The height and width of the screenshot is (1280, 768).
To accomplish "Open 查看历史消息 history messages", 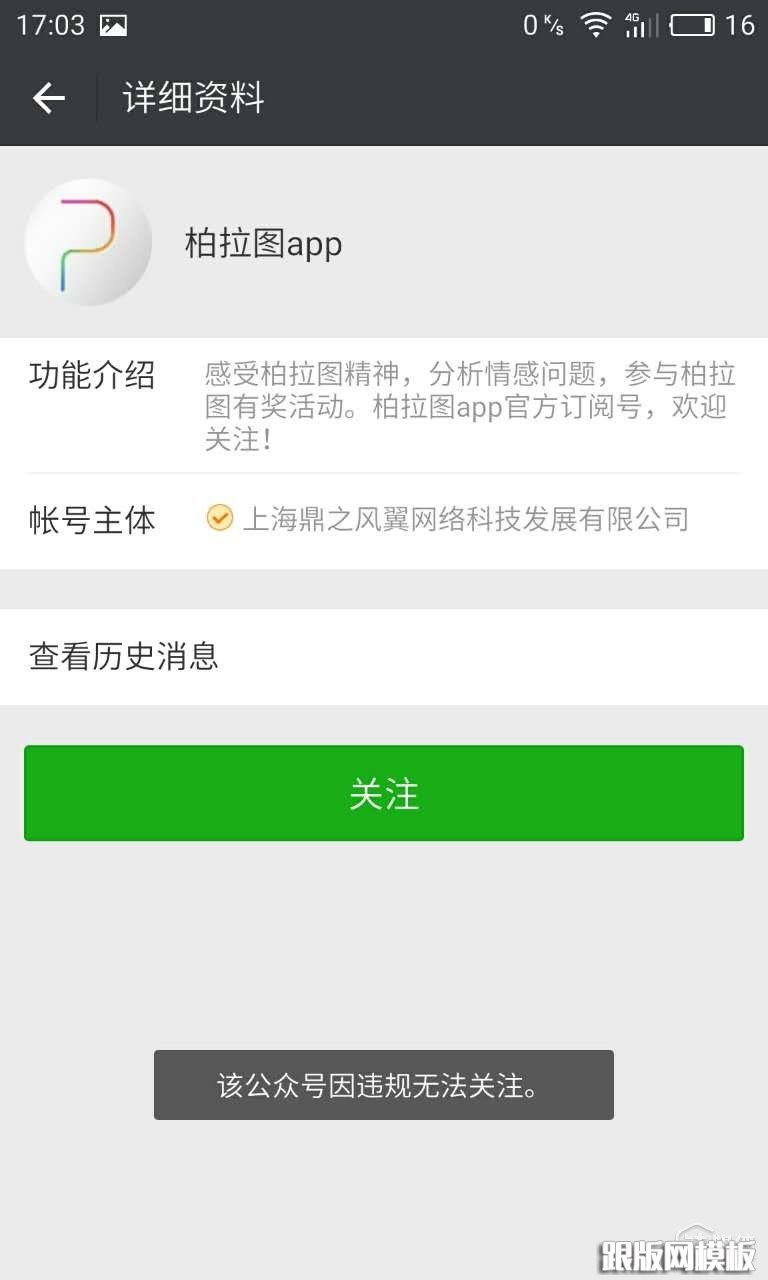I will (384, 657).
